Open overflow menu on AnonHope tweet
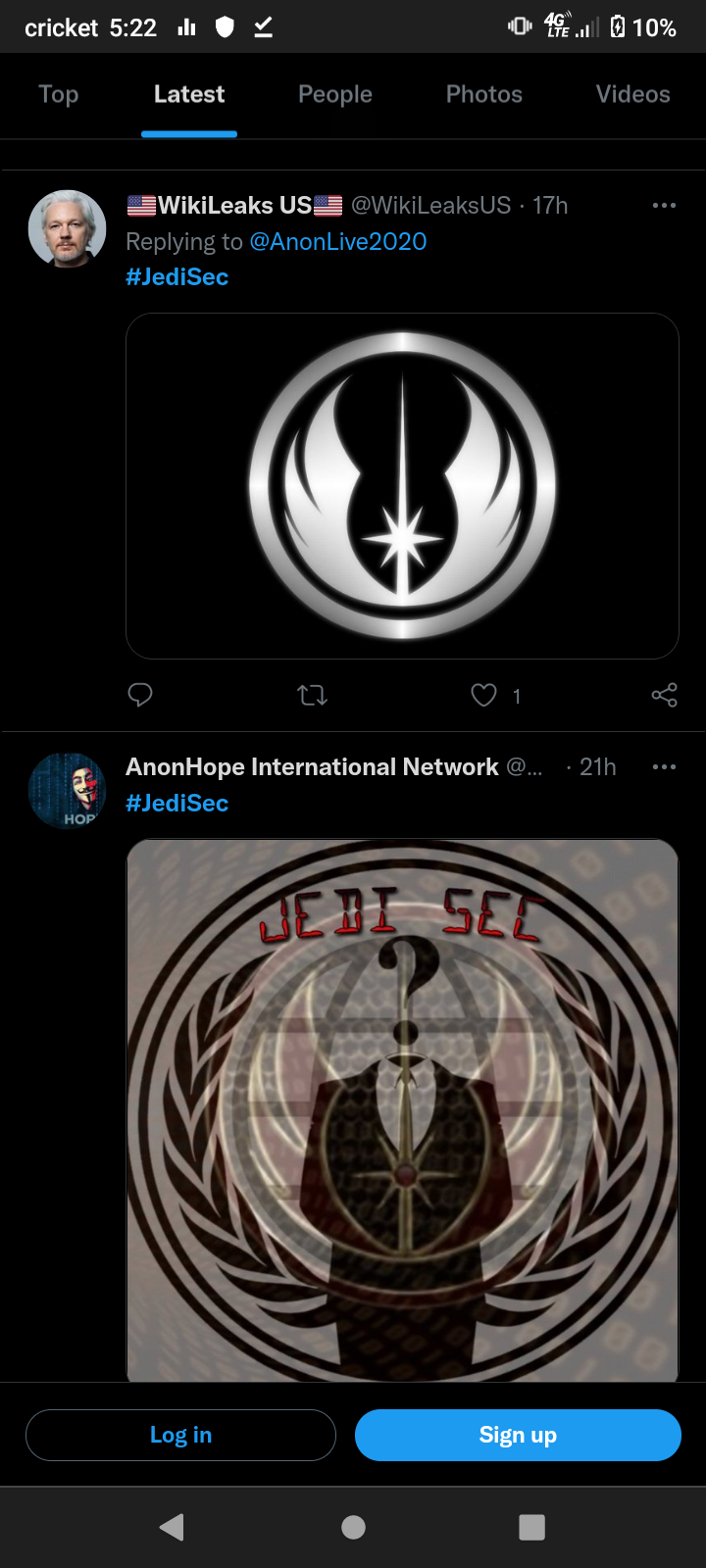This screenshot has height=1568, width=706. pyautogui.click(x=664, y=766)
